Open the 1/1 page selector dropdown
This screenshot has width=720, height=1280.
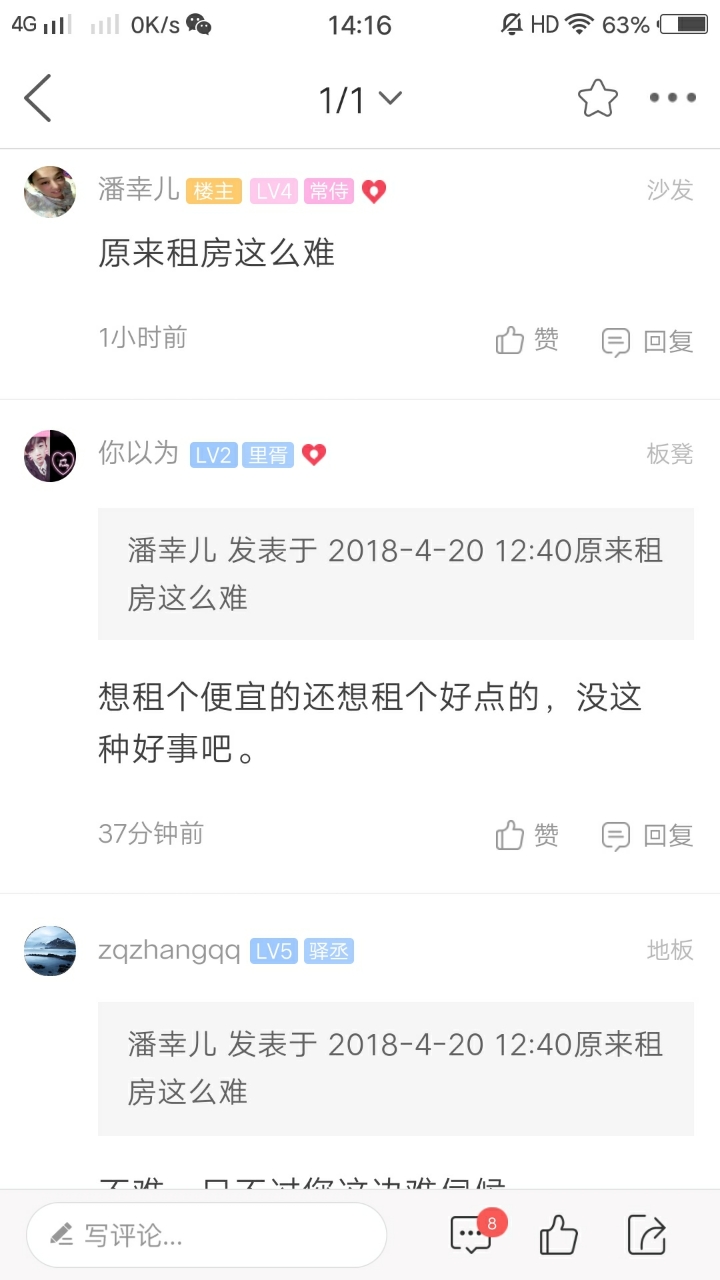pyautogui.click(x=360, y=99)
